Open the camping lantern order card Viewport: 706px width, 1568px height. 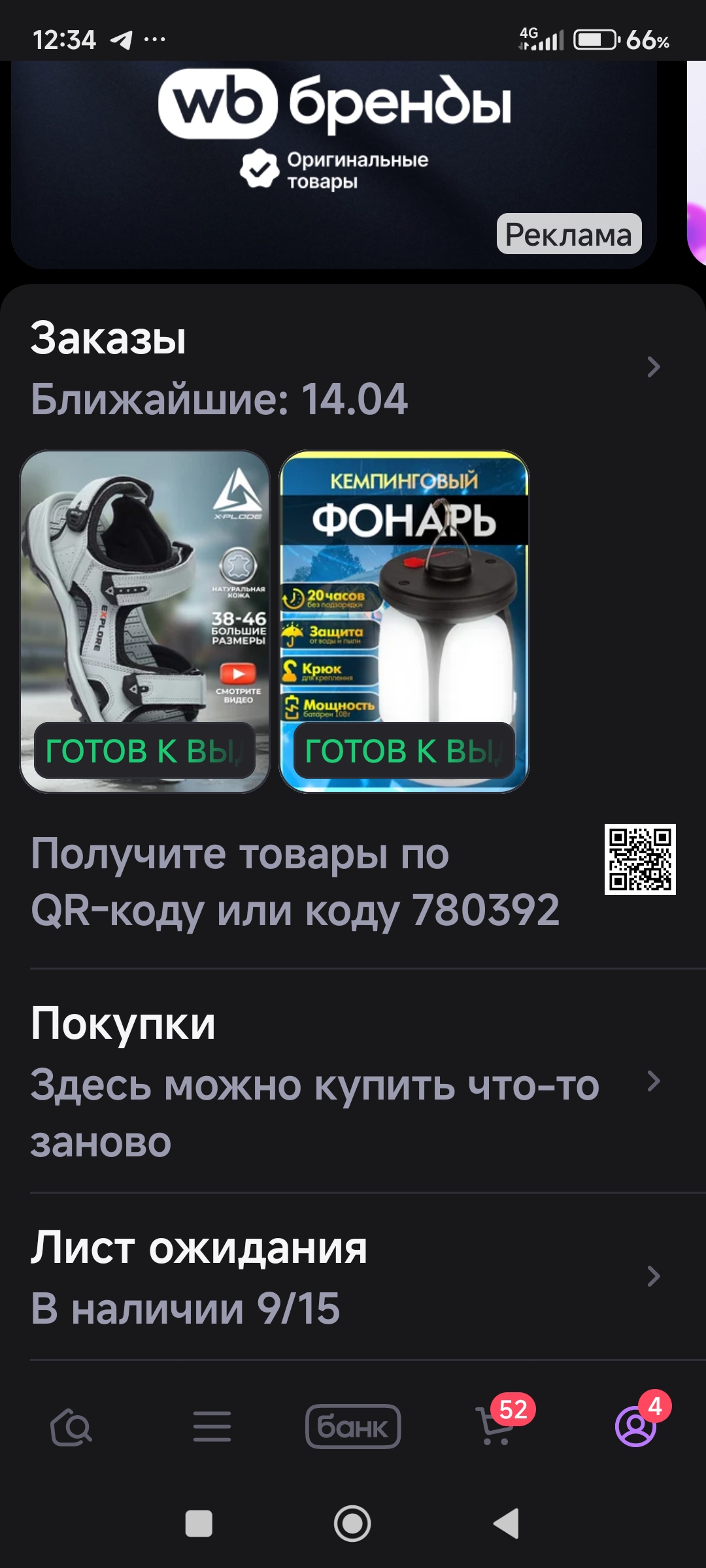404,621
